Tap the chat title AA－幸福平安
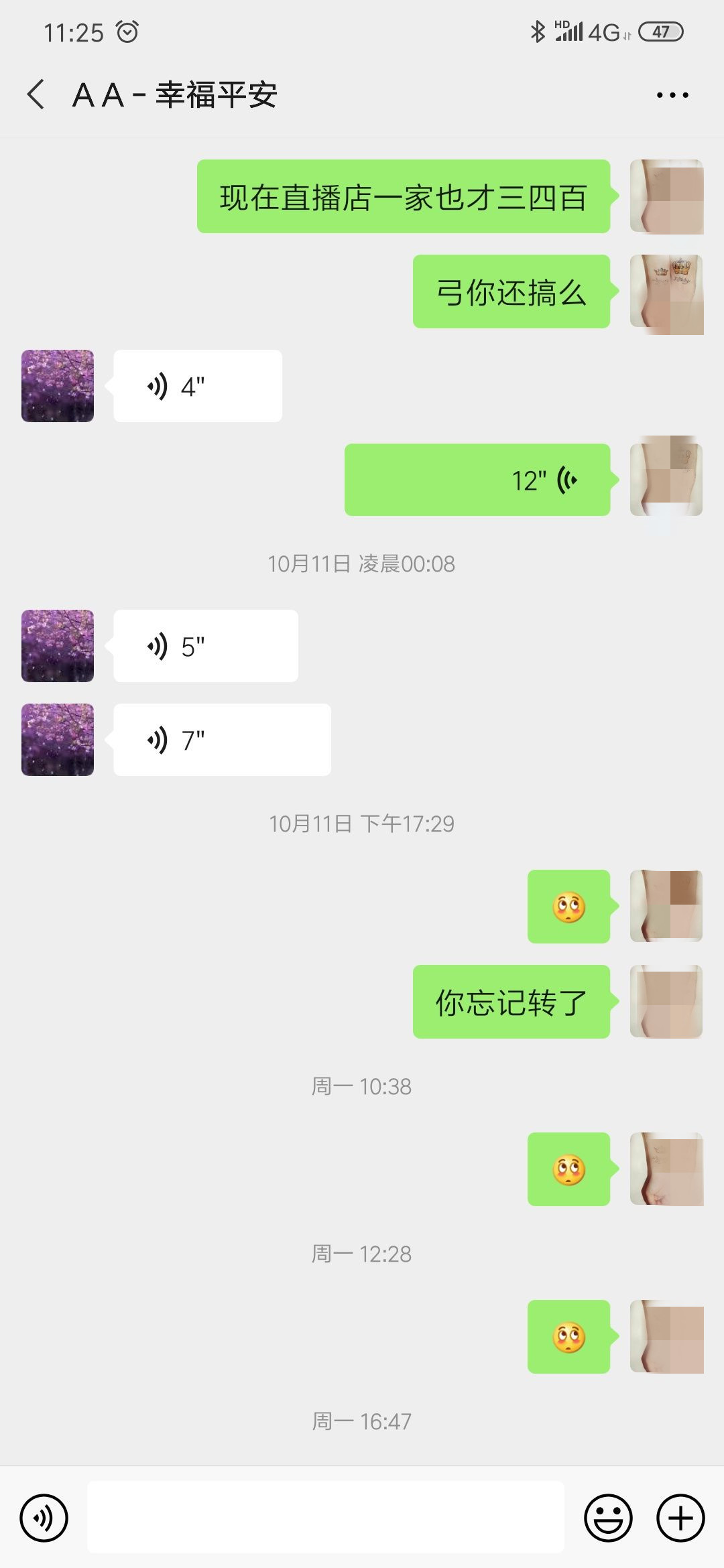Screen dimensions: 724x1568 [x=176, y=96]
